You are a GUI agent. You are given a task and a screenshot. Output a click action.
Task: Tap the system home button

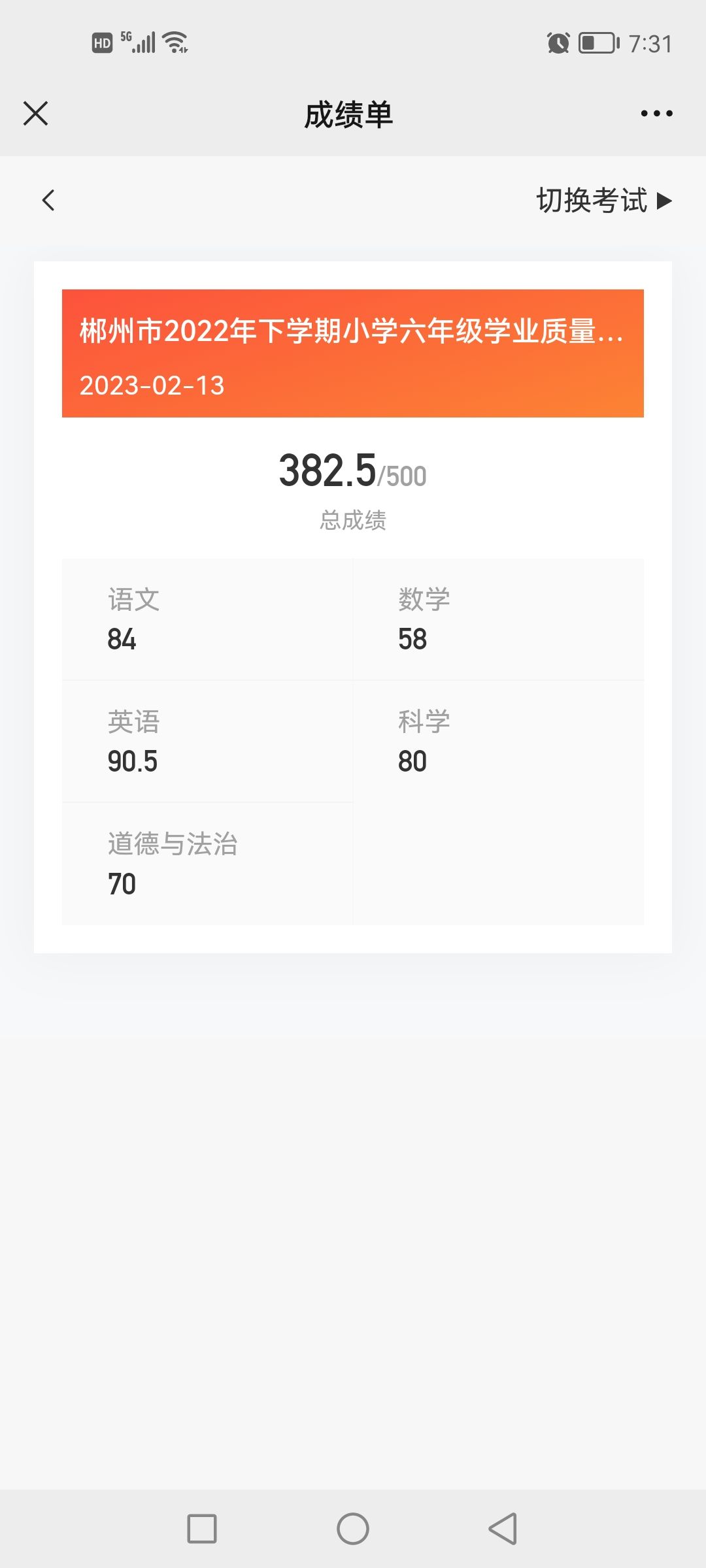pos(353,1529)
